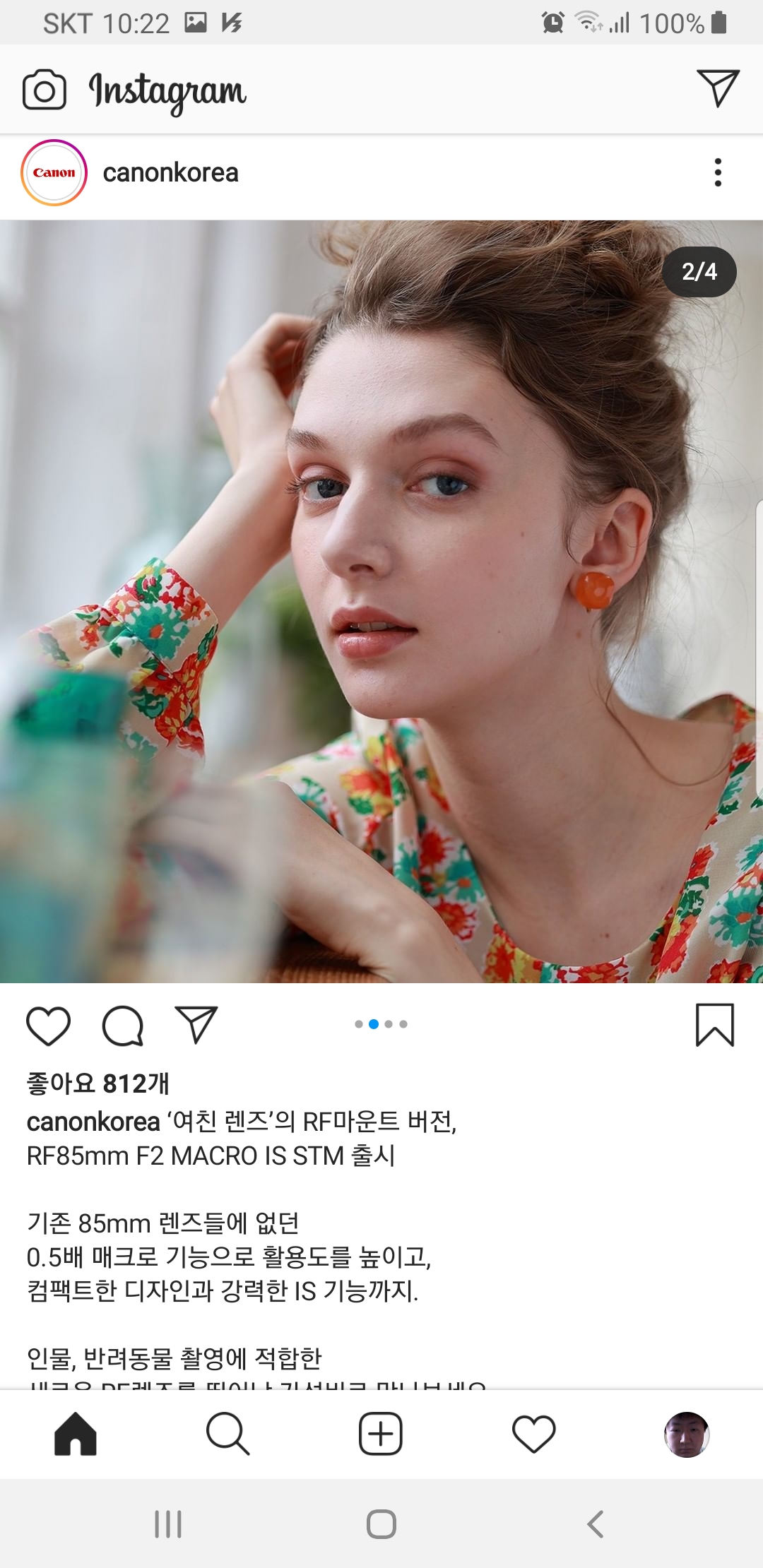This screenshot has height=1568, width=763.
Task: Like the canonkorea post
Action: point(48,1025)
